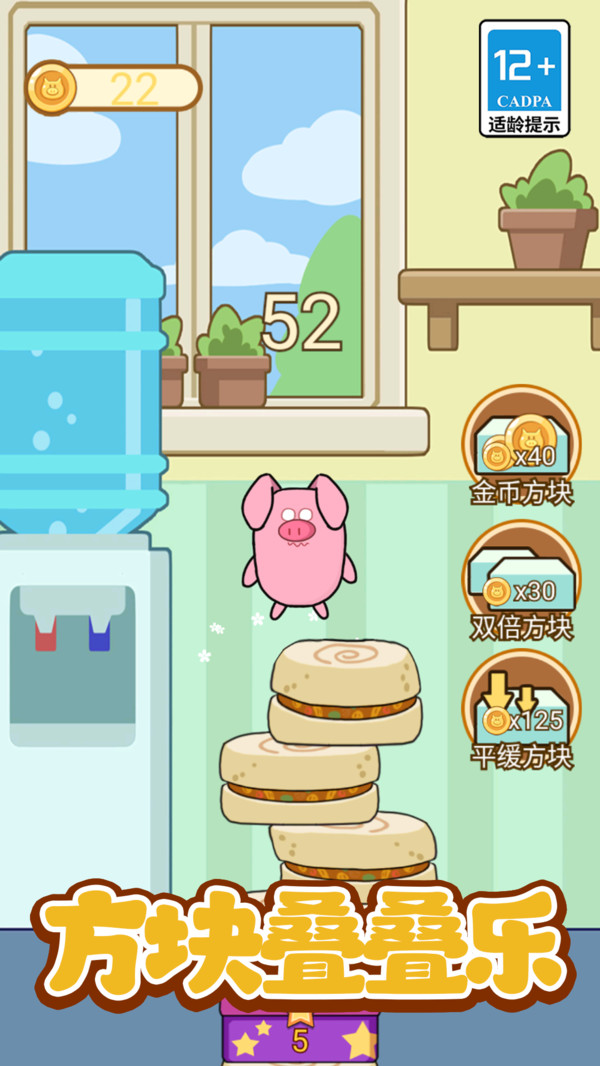Open the 12+ CADPA 适龄提示 badge
This screenshot has height=1066, width=600.
pos(524,78)
